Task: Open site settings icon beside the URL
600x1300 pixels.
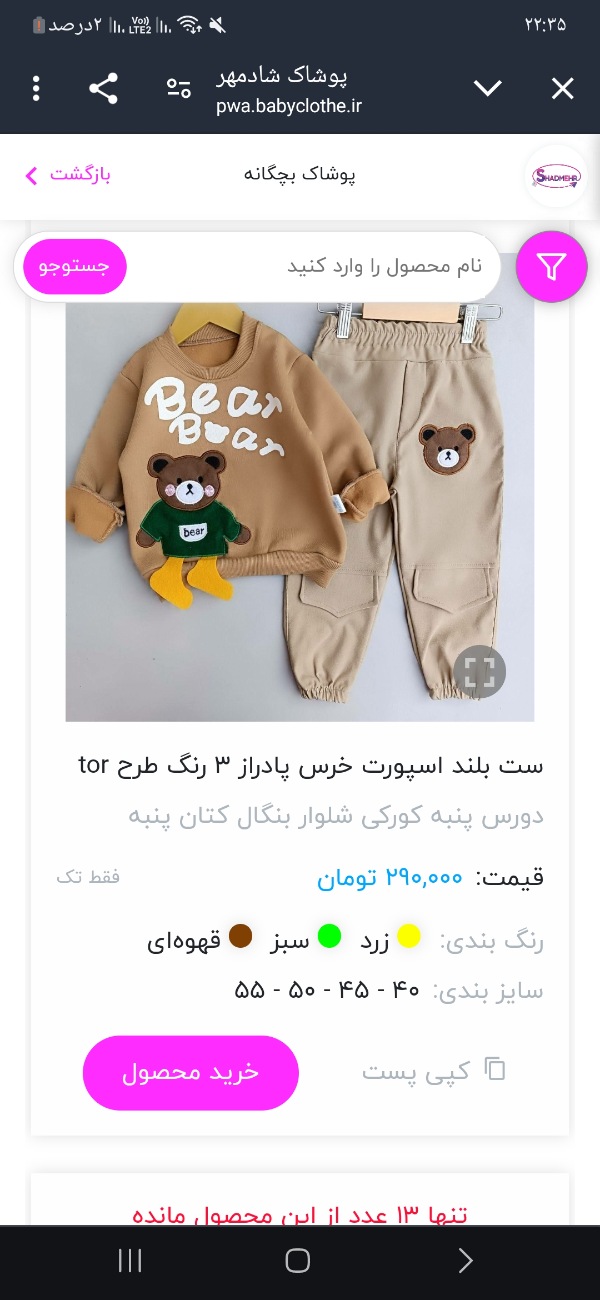Action: click(179, 89)
